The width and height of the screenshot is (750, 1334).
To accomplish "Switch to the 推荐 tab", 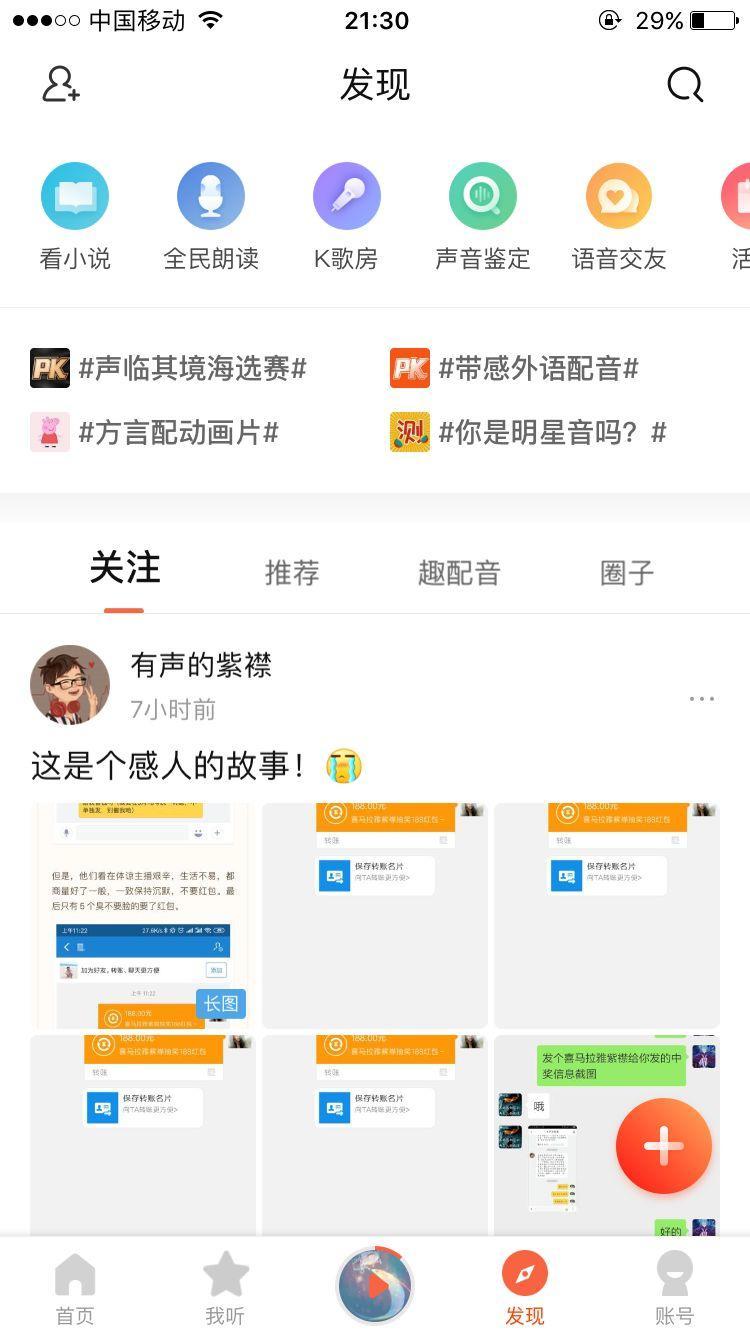I will coord(292,572).
